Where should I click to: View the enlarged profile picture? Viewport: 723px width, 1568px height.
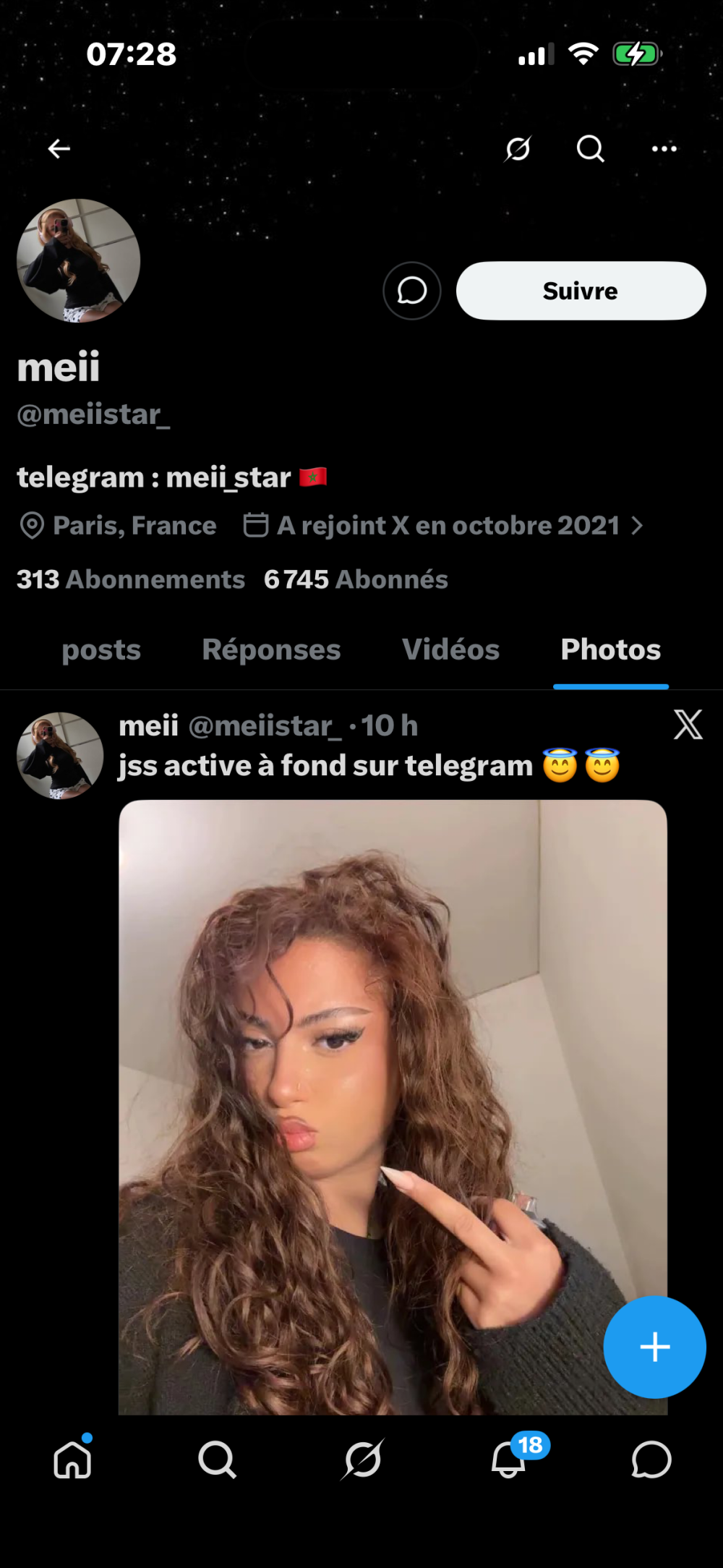(x=78, y=260)
